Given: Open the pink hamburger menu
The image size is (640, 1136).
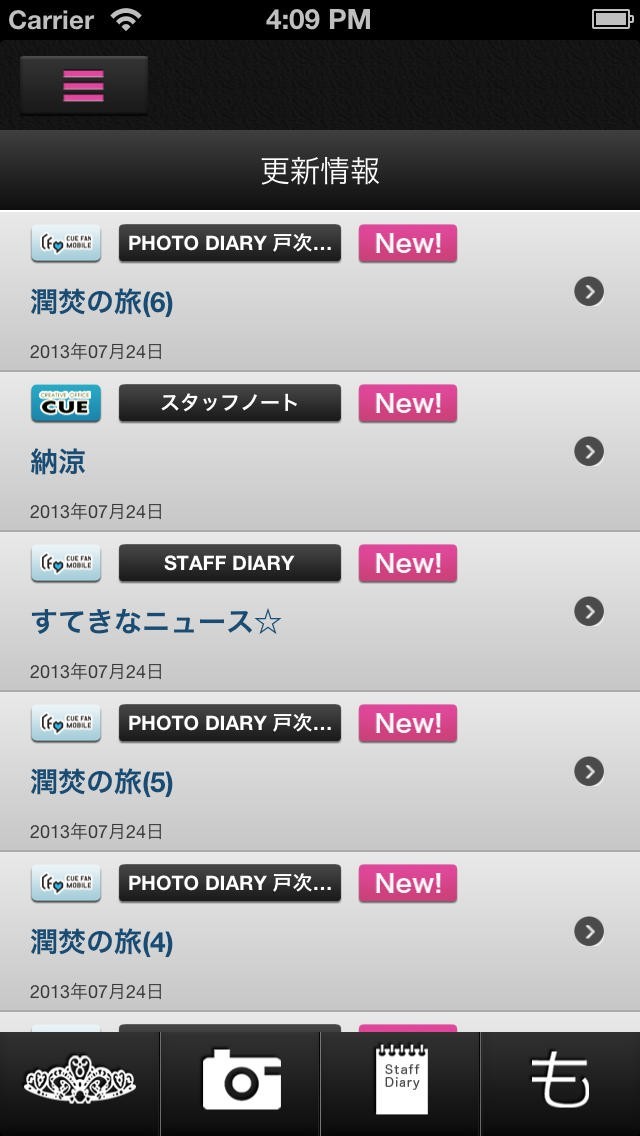Looking at the screenshot, I should [84, 85].
